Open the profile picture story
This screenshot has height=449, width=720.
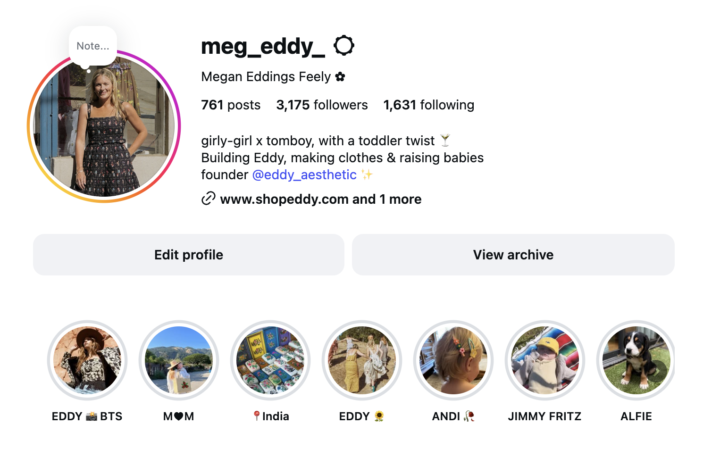(x=104, y=129)
